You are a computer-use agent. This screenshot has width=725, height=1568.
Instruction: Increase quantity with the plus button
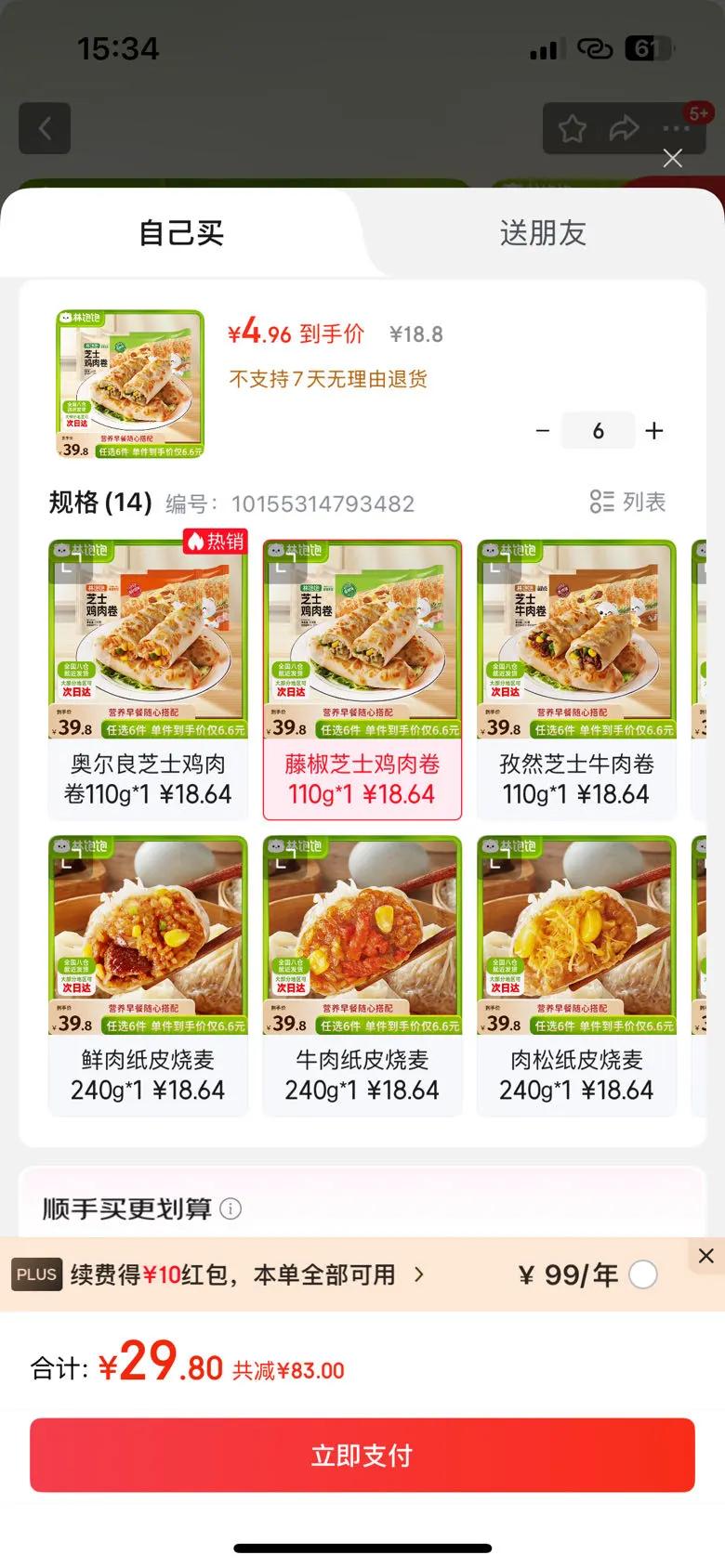click(x=654, y=431)
